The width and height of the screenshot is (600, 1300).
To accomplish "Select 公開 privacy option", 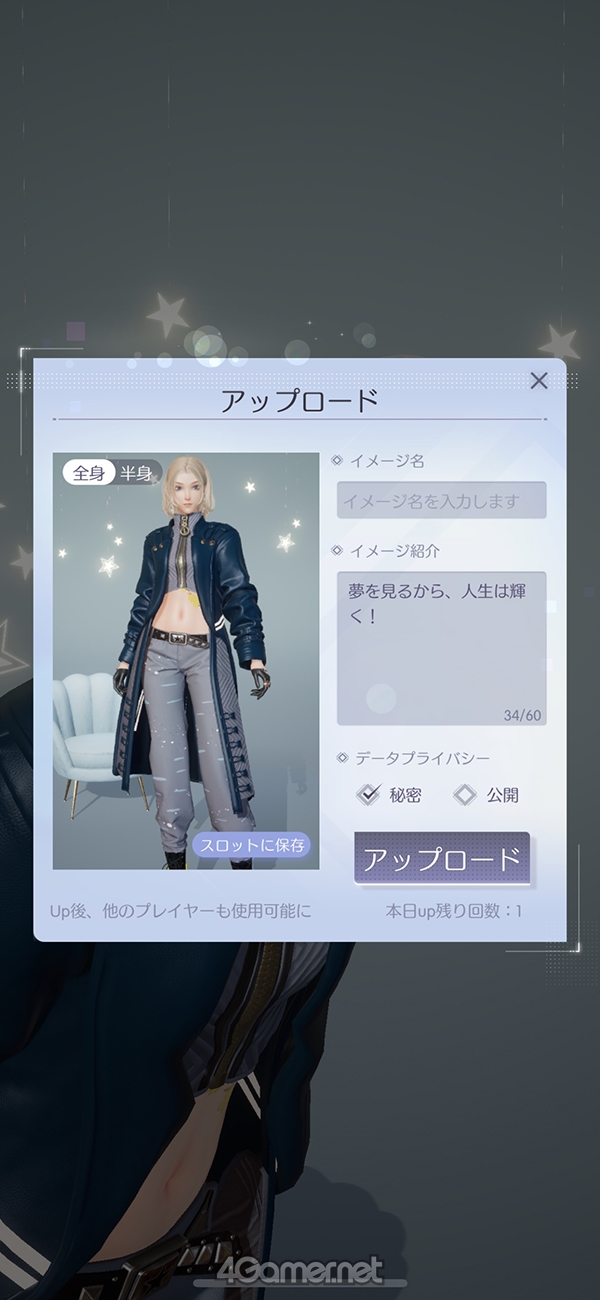I will point(486,795).
